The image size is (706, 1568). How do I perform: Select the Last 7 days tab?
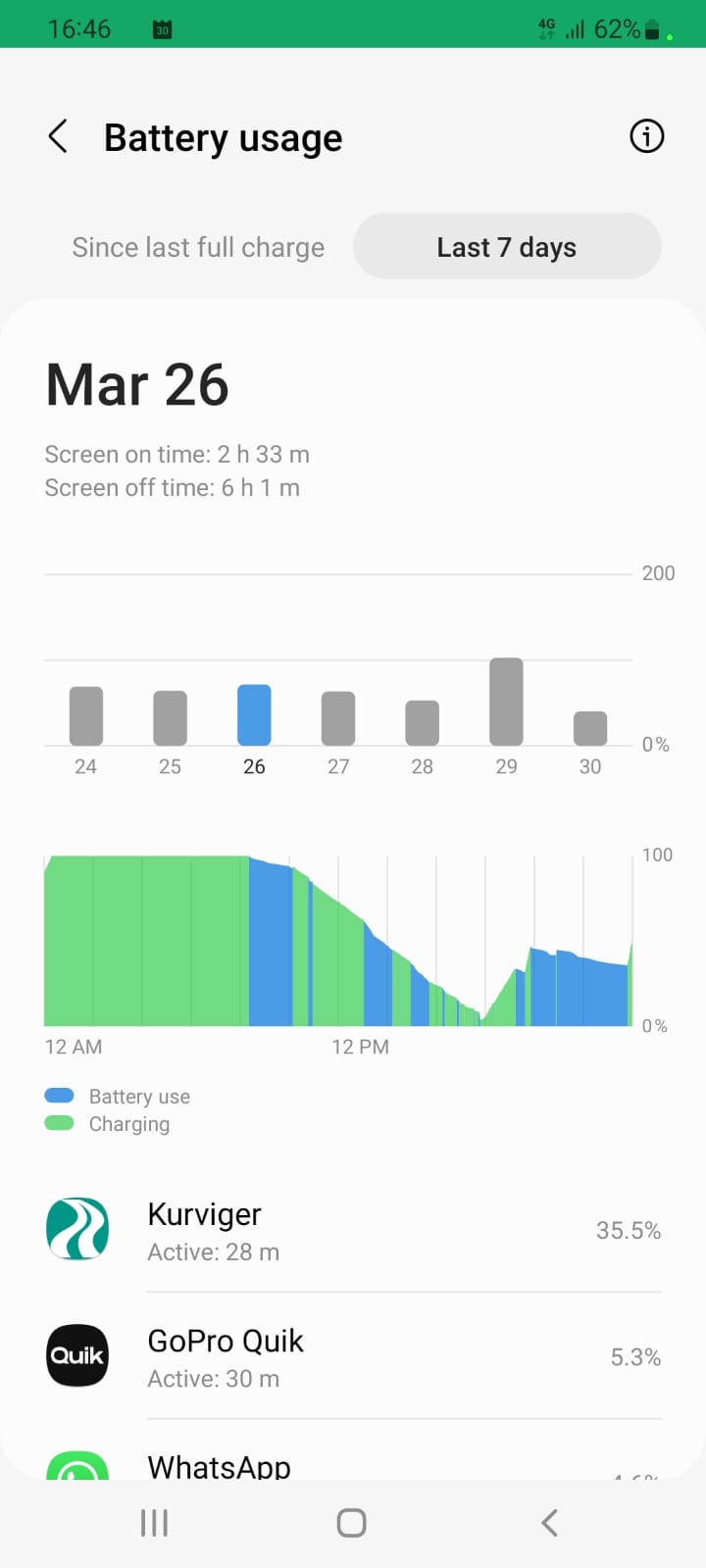pos(507,247)
